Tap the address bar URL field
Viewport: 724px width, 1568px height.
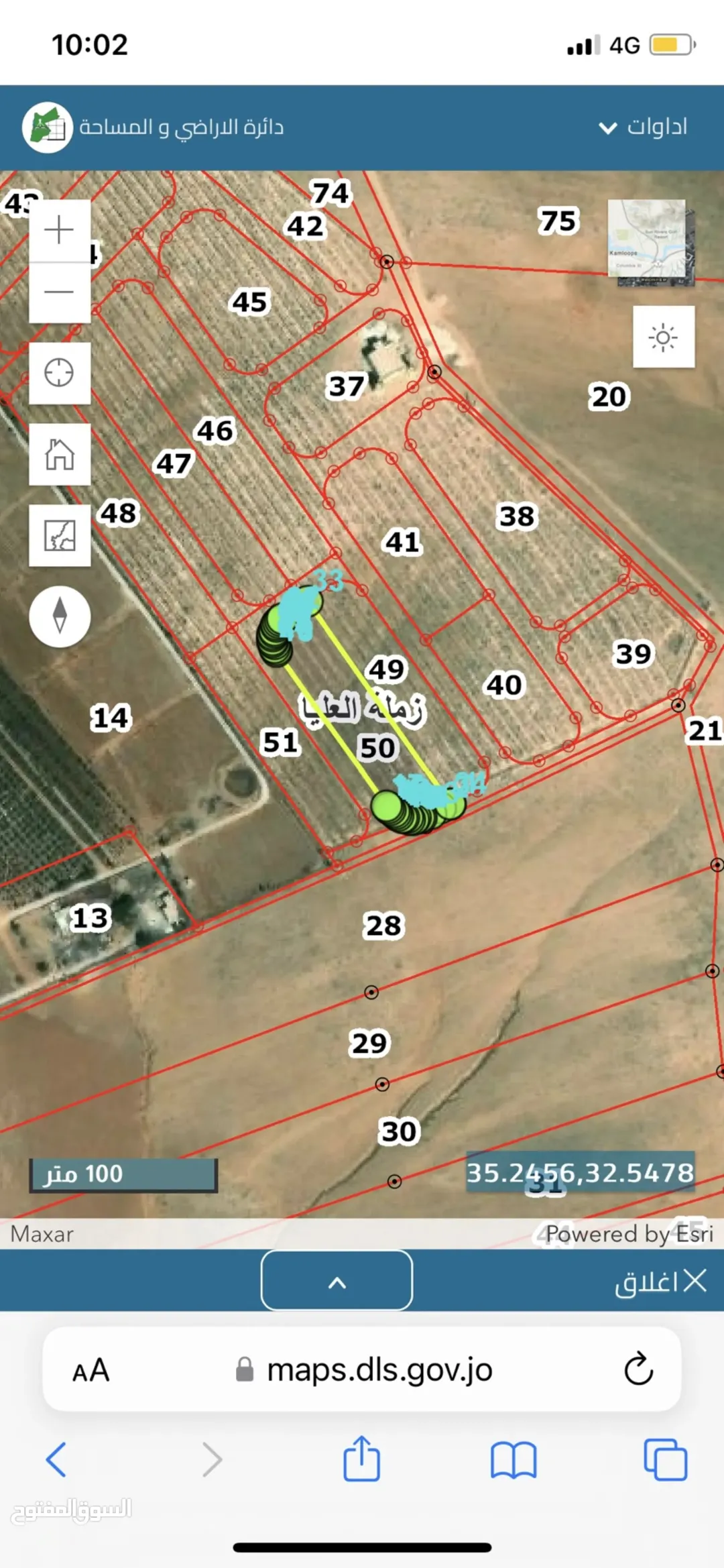click(x=362, y=1369)
